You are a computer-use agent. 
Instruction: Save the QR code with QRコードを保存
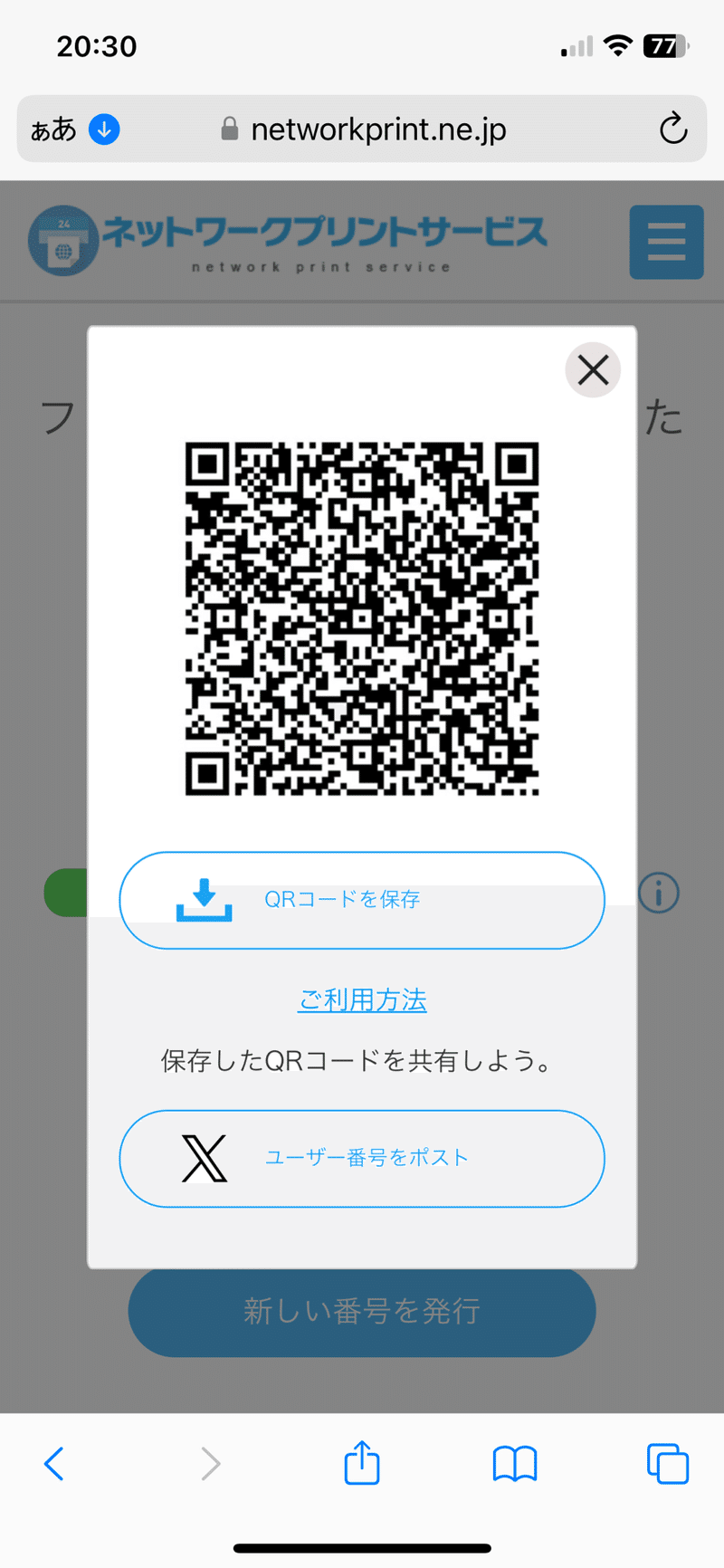coord(361,899)
